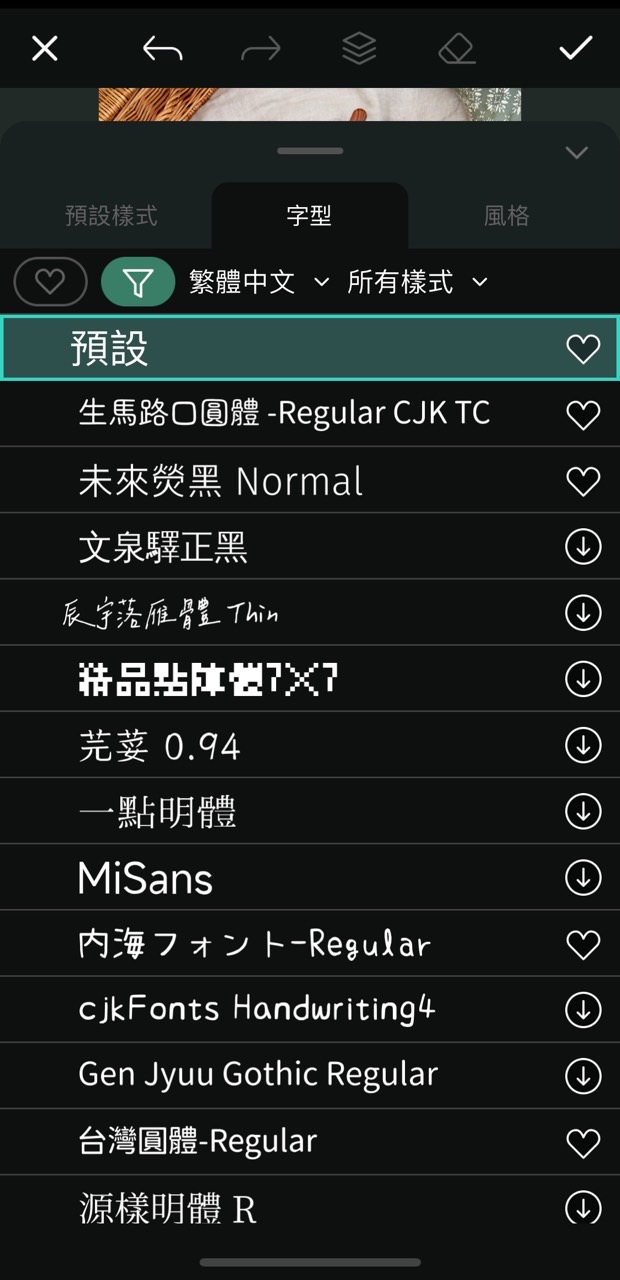The image size is (620, 1280).
Task: Select the 內海フォント-Regular font
Action: coord(255,944)
